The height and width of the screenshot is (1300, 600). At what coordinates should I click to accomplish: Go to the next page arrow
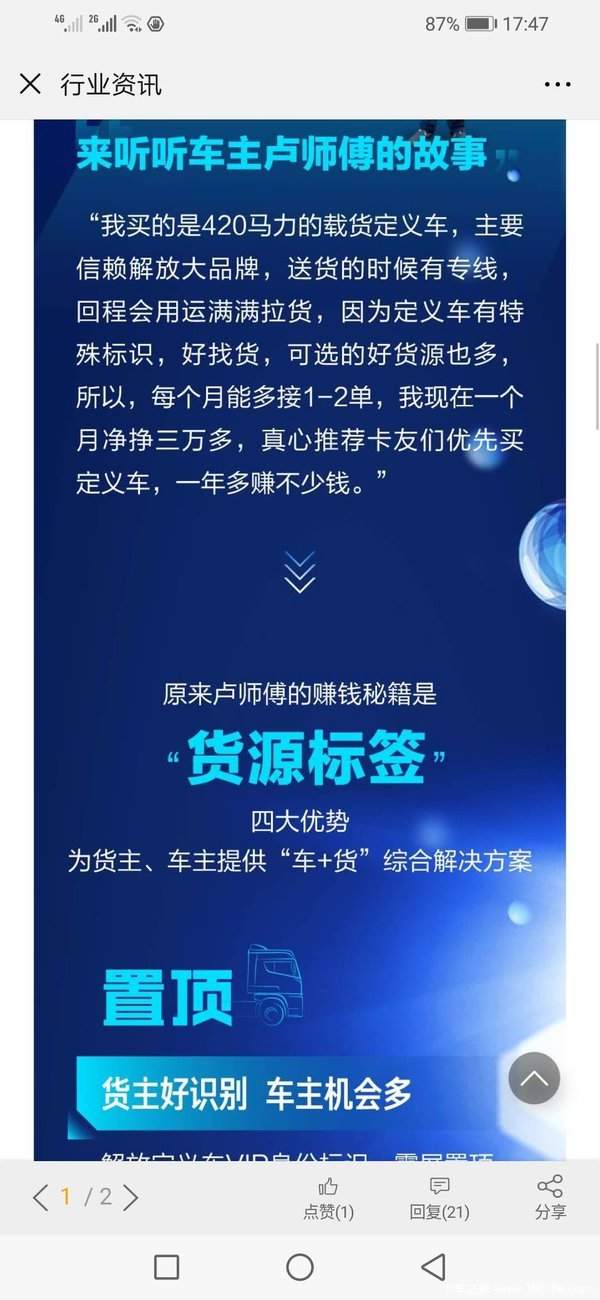tap(131, 1197)
